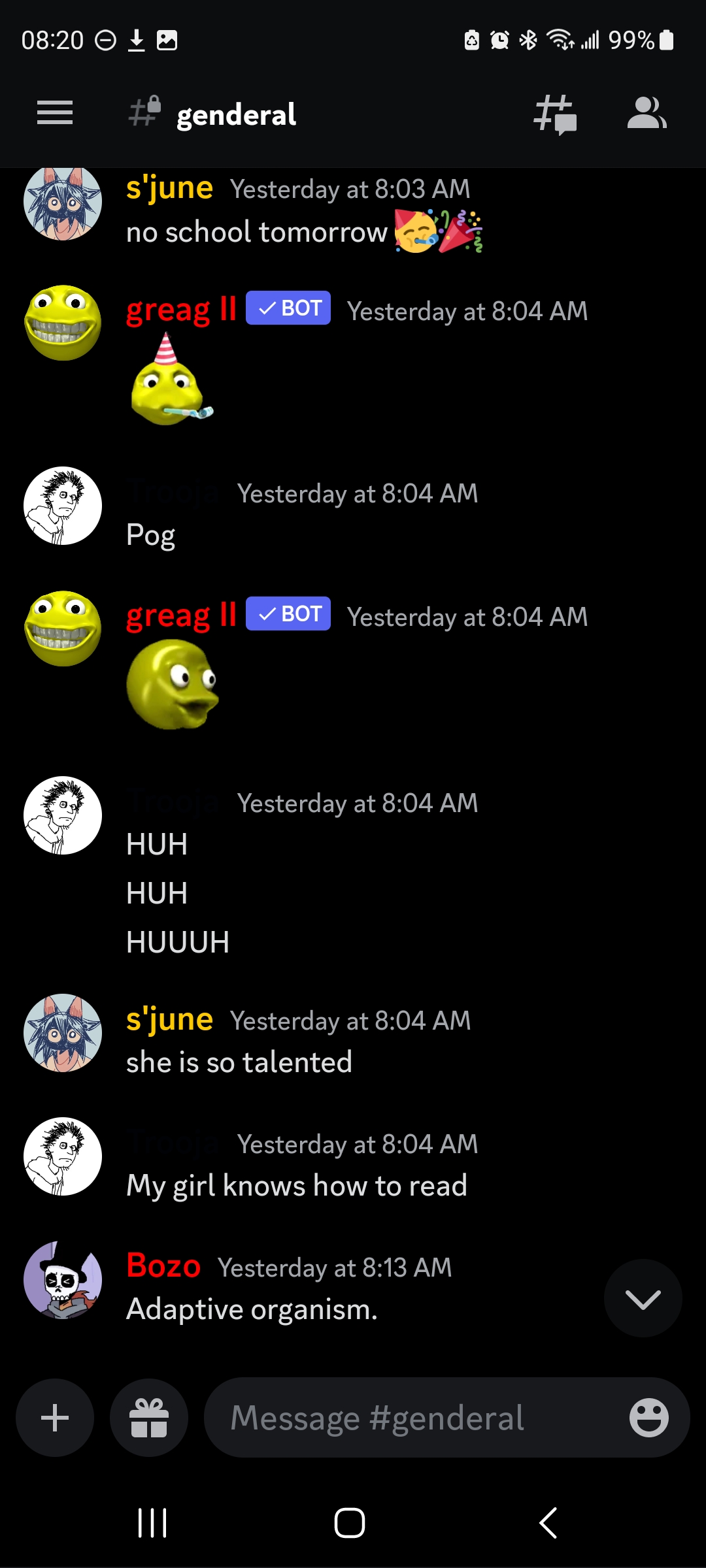Jump to latest messages with down arrow
The image size is (706, 1568).
click(643, 1299)
